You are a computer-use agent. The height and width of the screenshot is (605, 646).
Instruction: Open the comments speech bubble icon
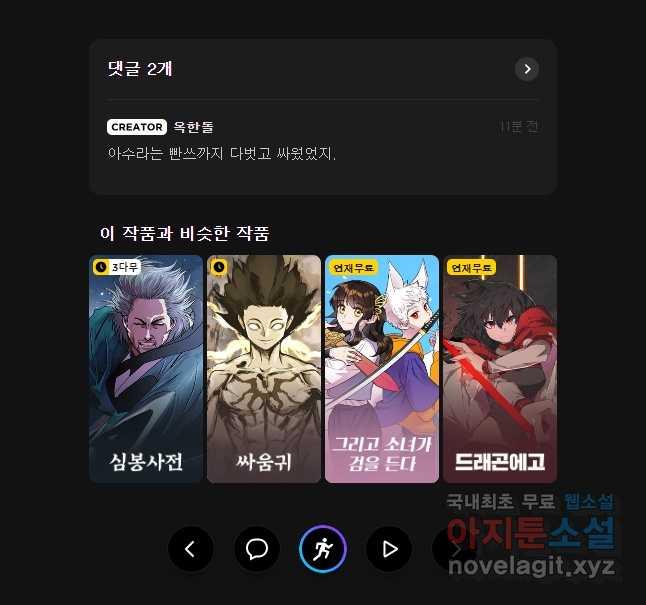click(257, 549)
